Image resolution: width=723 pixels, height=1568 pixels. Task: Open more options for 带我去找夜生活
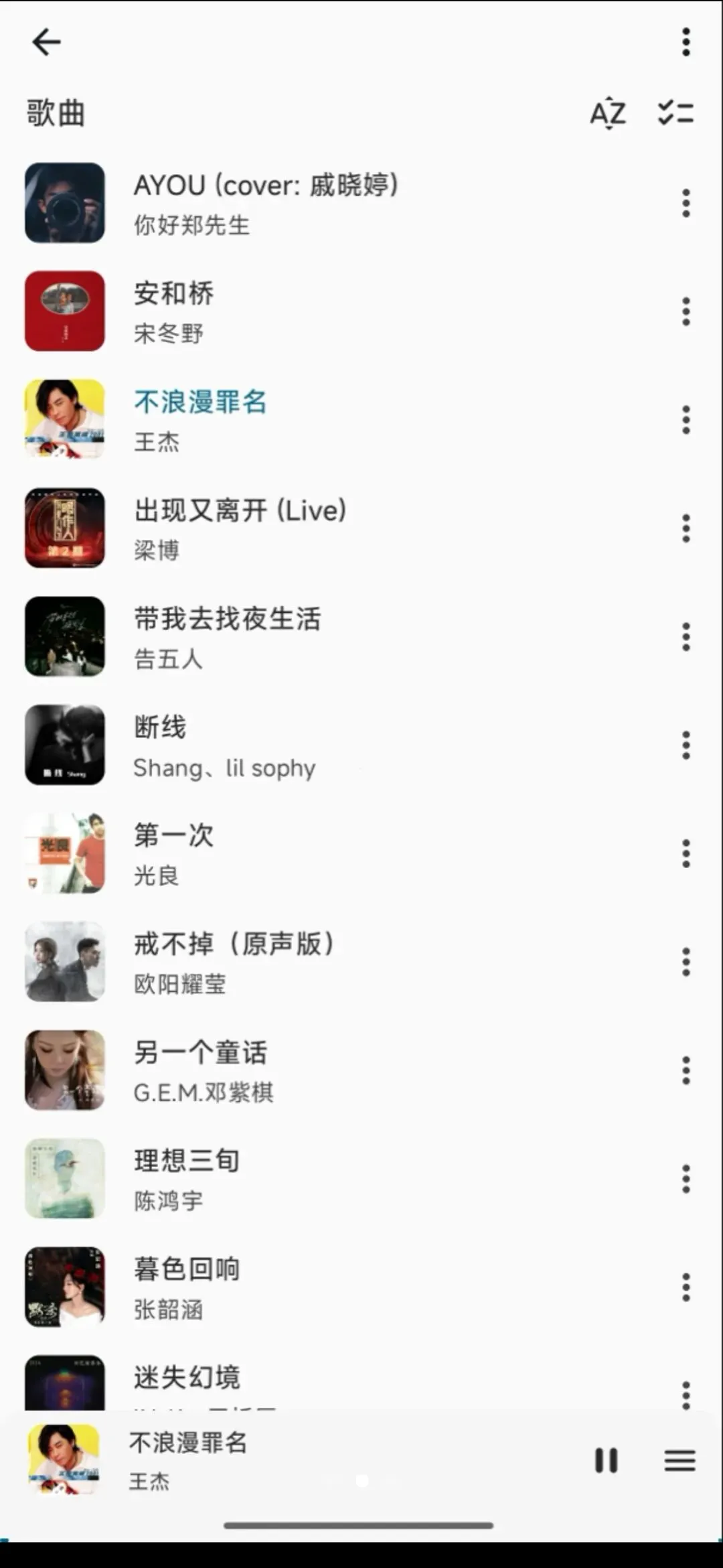click(686, 636)
